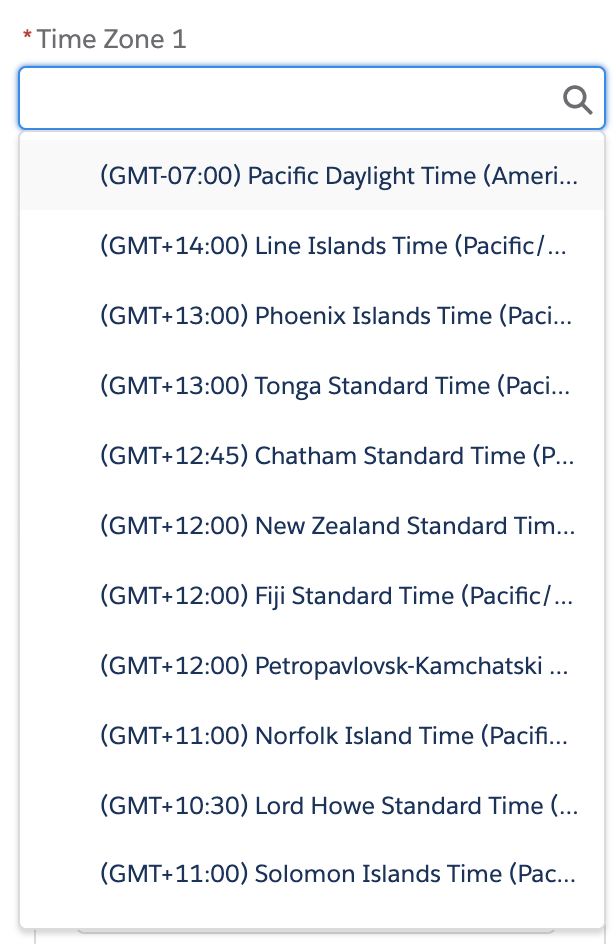Tap the Time Zone 1 search field

coord(290,99)
